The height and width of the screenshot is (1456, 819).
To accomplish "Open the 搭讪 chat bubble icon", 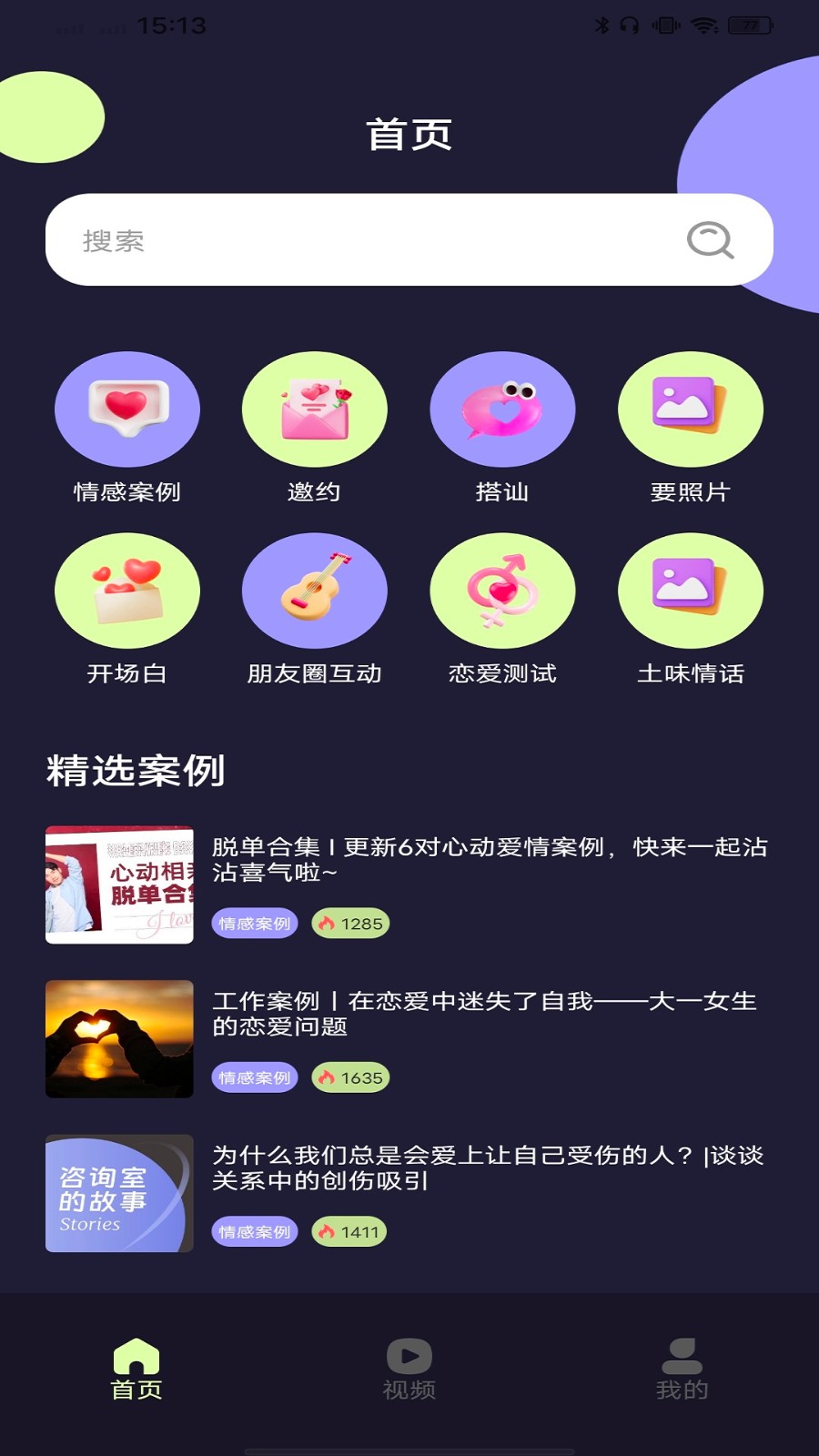I will (502, 409).
